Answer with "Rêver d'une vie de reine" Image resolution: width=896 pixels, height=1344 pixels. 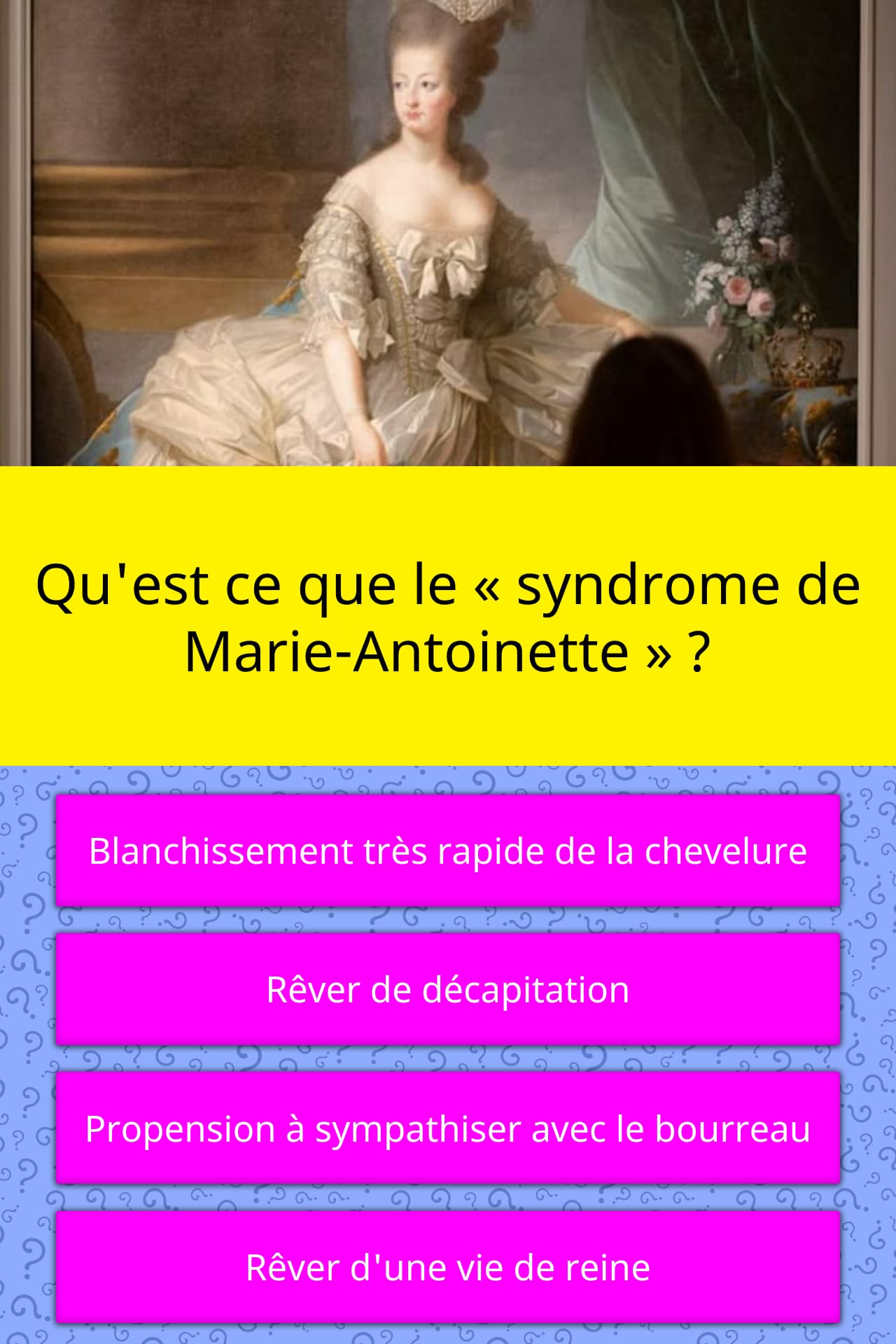click(x=448, y=1266)
